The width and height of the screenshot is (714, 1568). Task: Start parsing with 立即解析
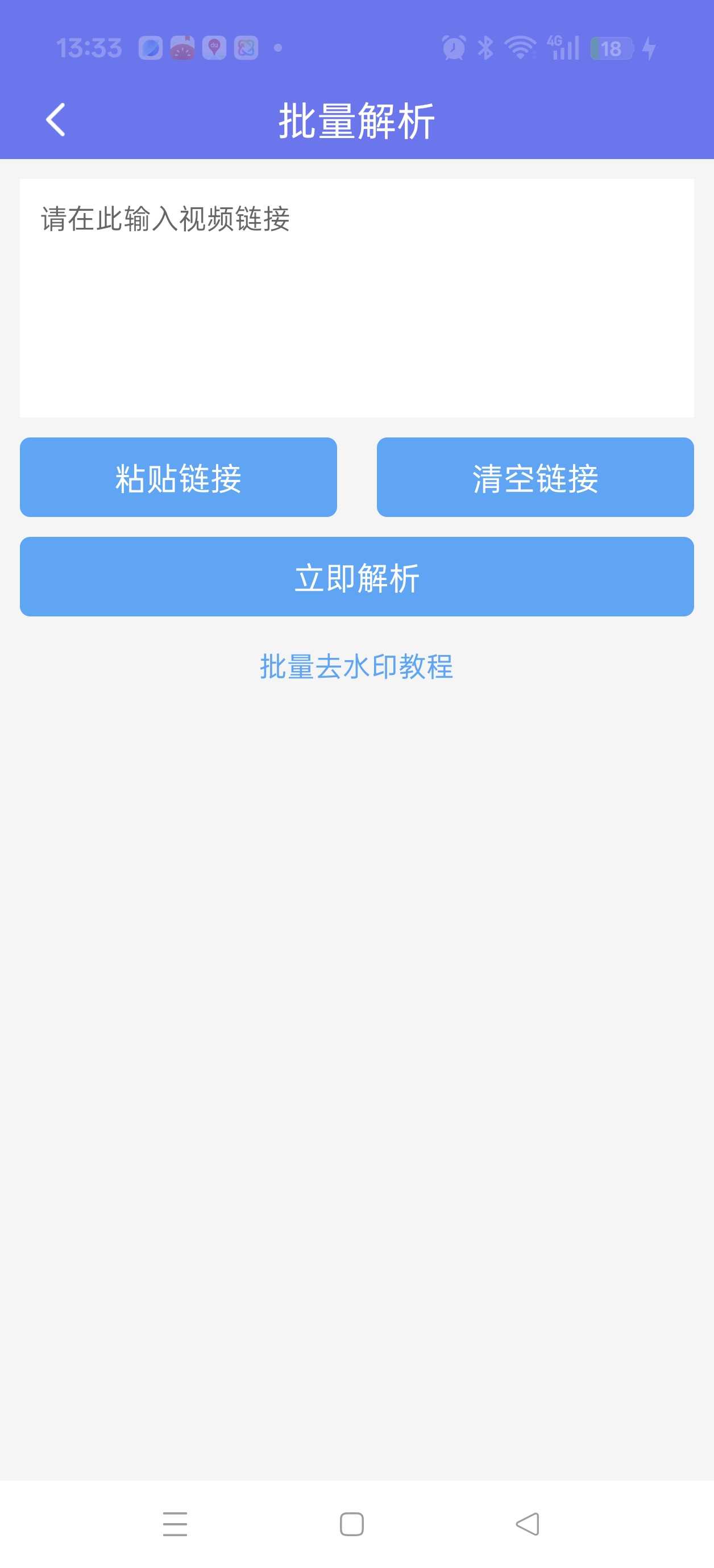coord(356,577)
